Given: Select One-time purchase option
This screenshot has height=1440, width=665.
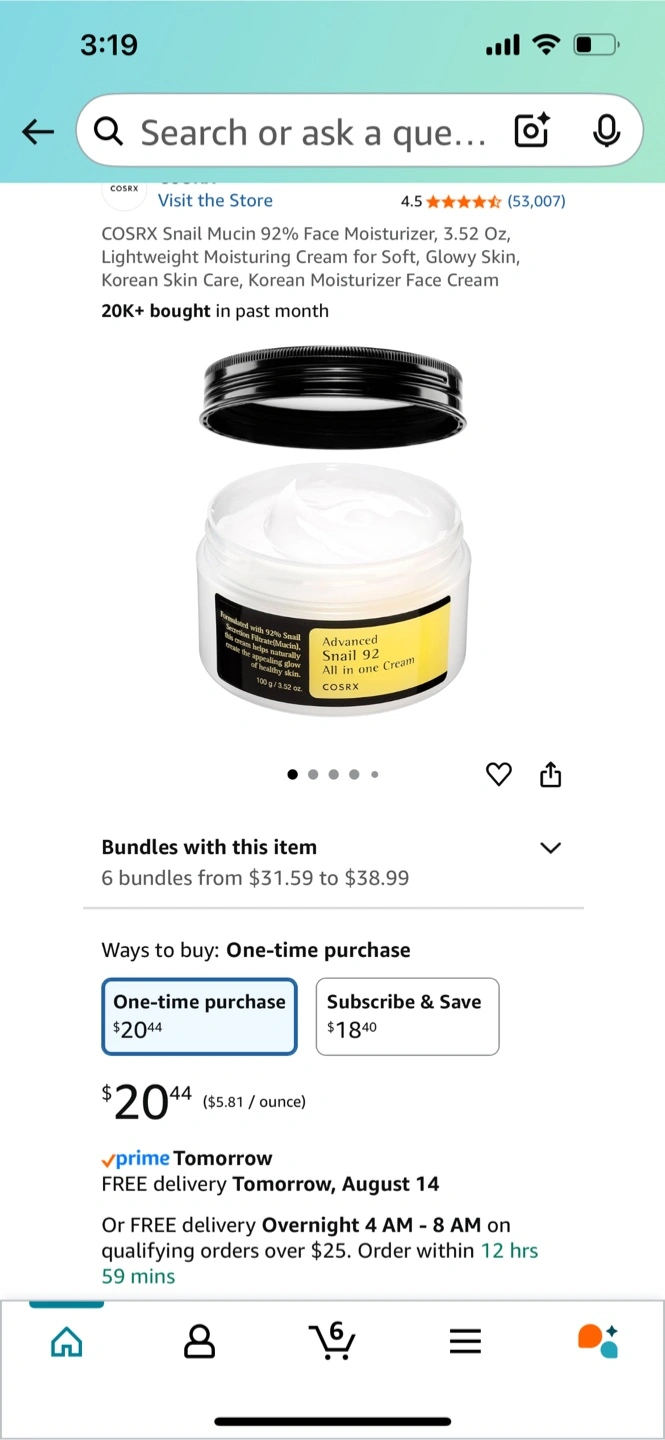Looking at the screenshot, I should [x=200, y=1016].
